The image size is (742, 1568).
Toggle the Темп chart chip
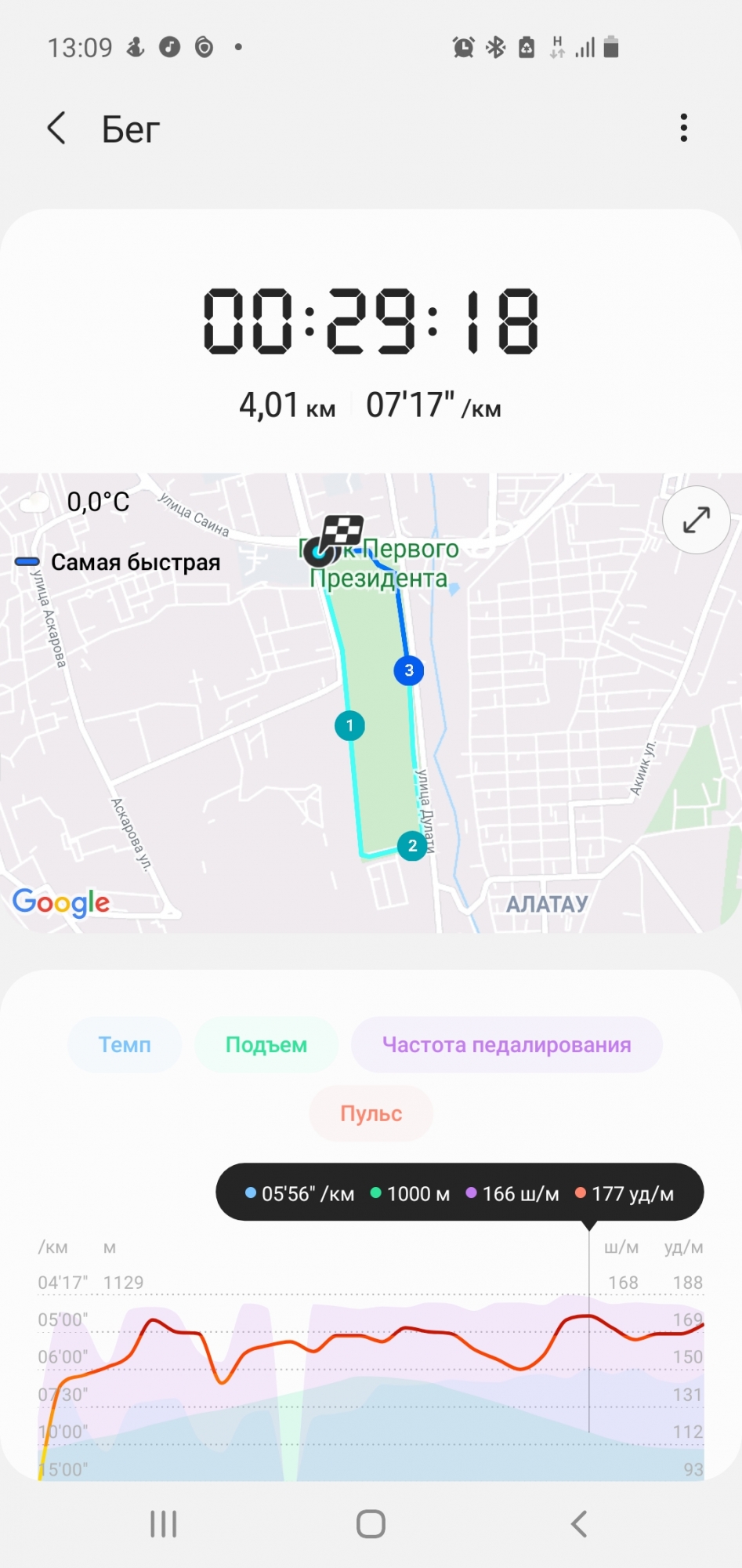(x=125, y=1044)
